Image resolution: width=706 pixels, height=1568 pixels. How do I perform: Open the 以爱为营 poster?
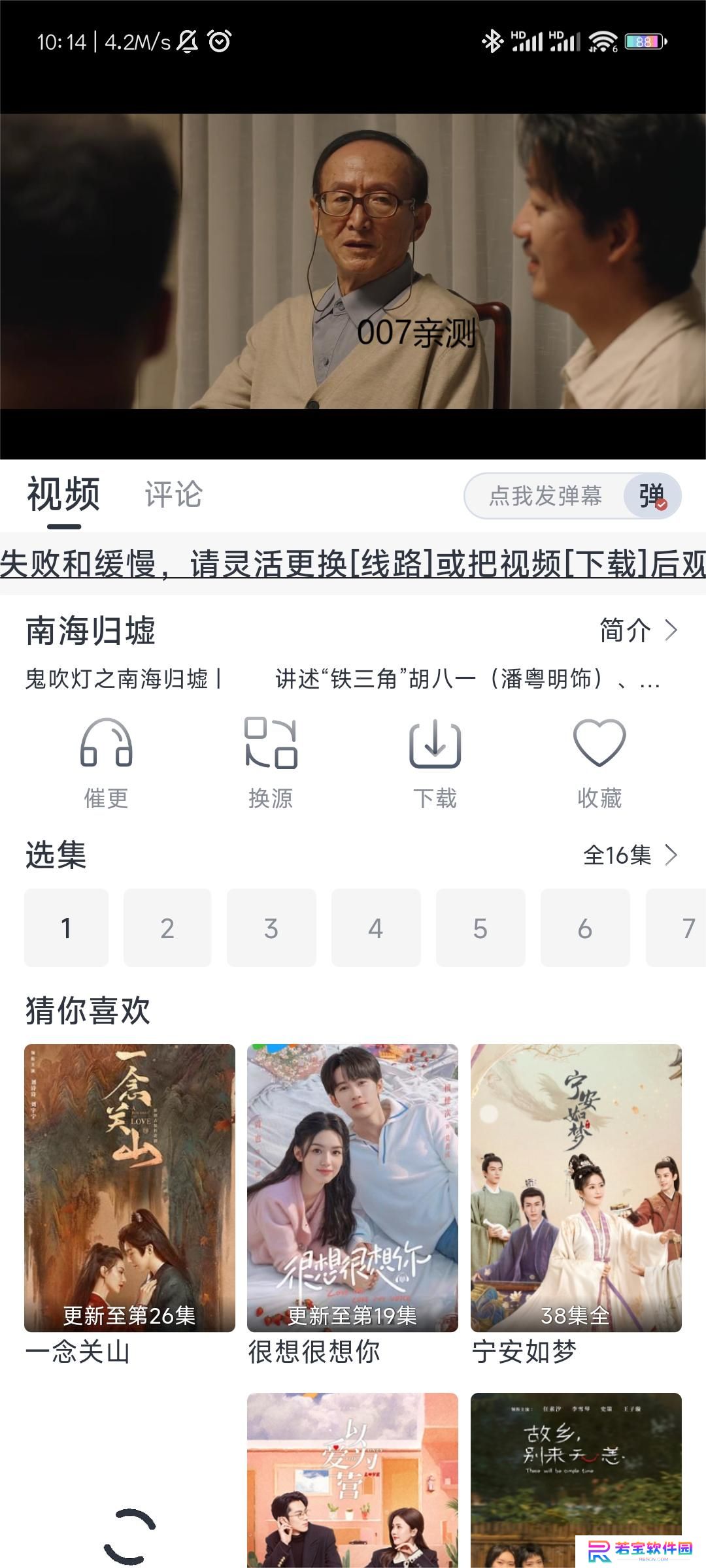[x=352, y=1480]
